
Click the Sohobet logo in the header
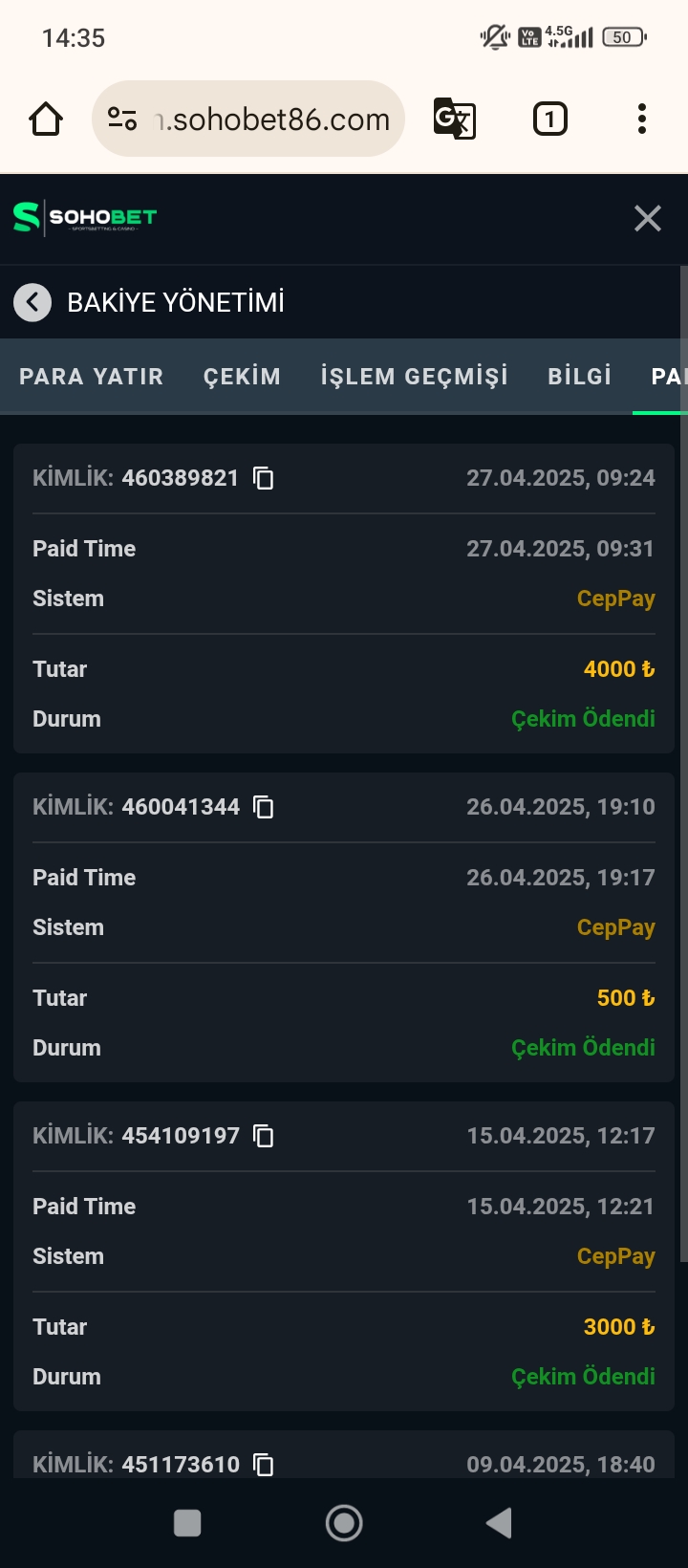click(x=84, y=218)
